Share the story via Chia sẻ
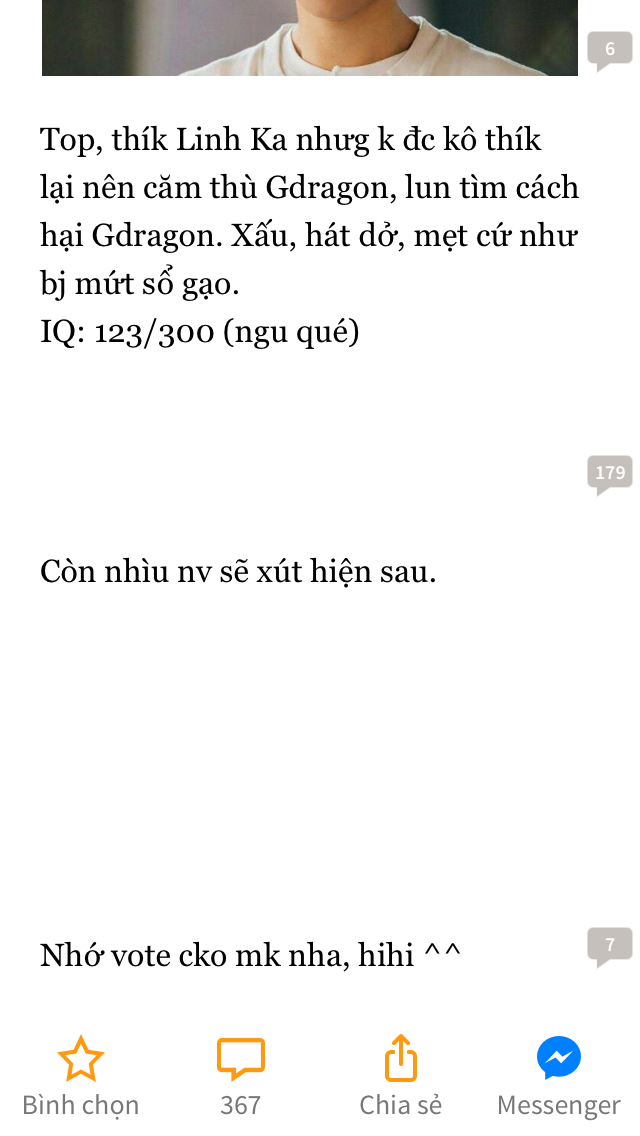Screen dimensions: 640x1136 [401, 1076]
